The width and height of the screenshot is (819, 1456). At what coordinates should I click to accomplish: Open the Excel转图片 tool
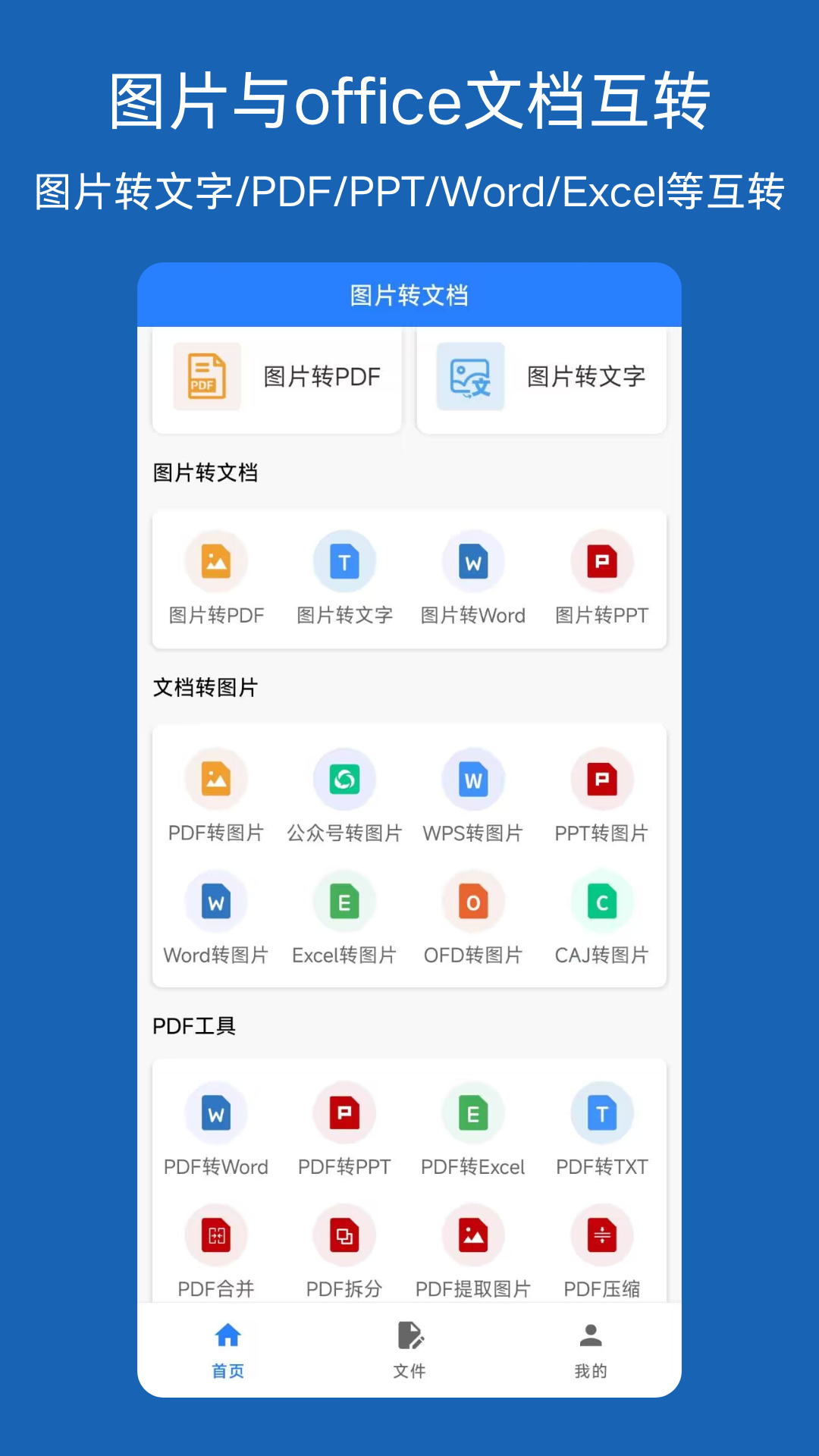[x=344, y=901]
